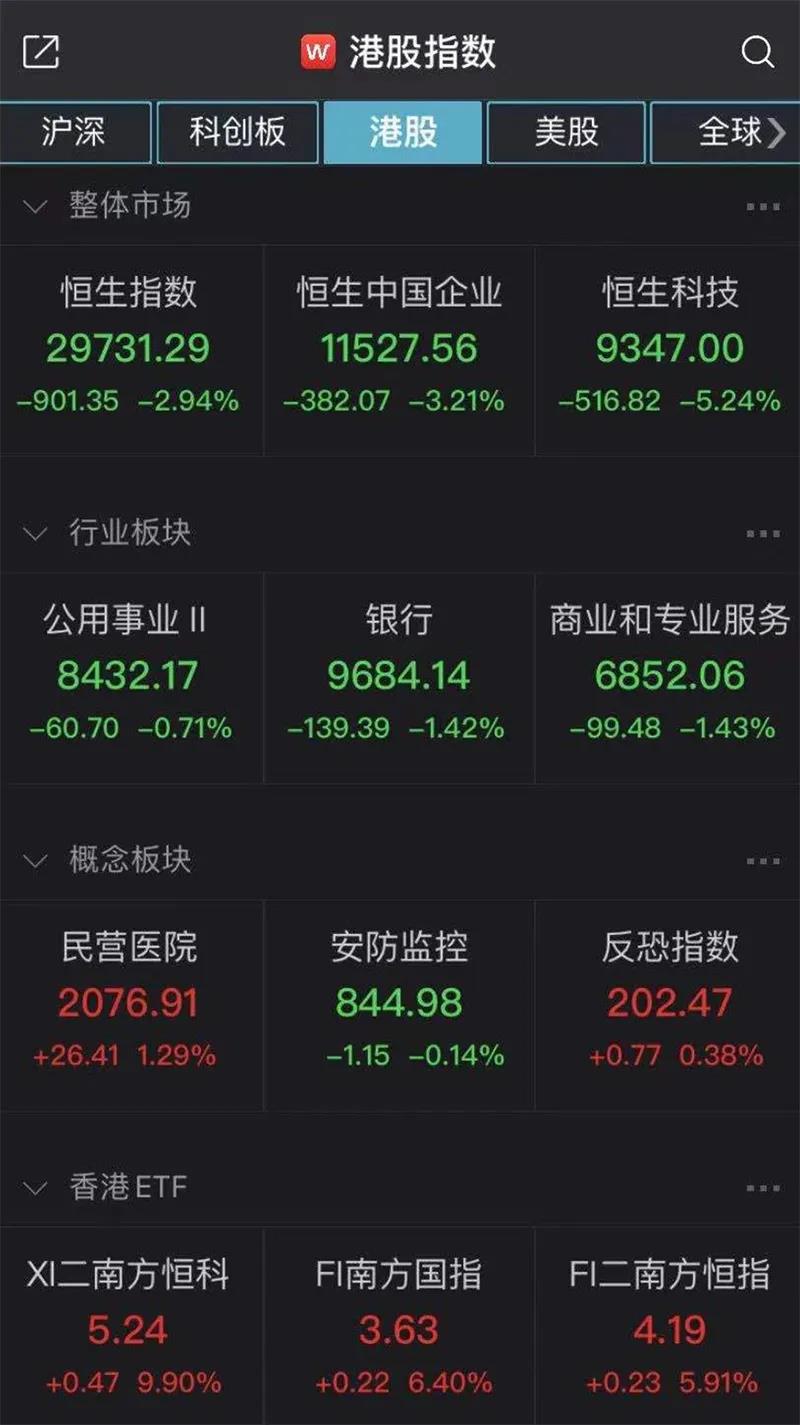Tap the share icon in the header

click(x=41, y=52)
